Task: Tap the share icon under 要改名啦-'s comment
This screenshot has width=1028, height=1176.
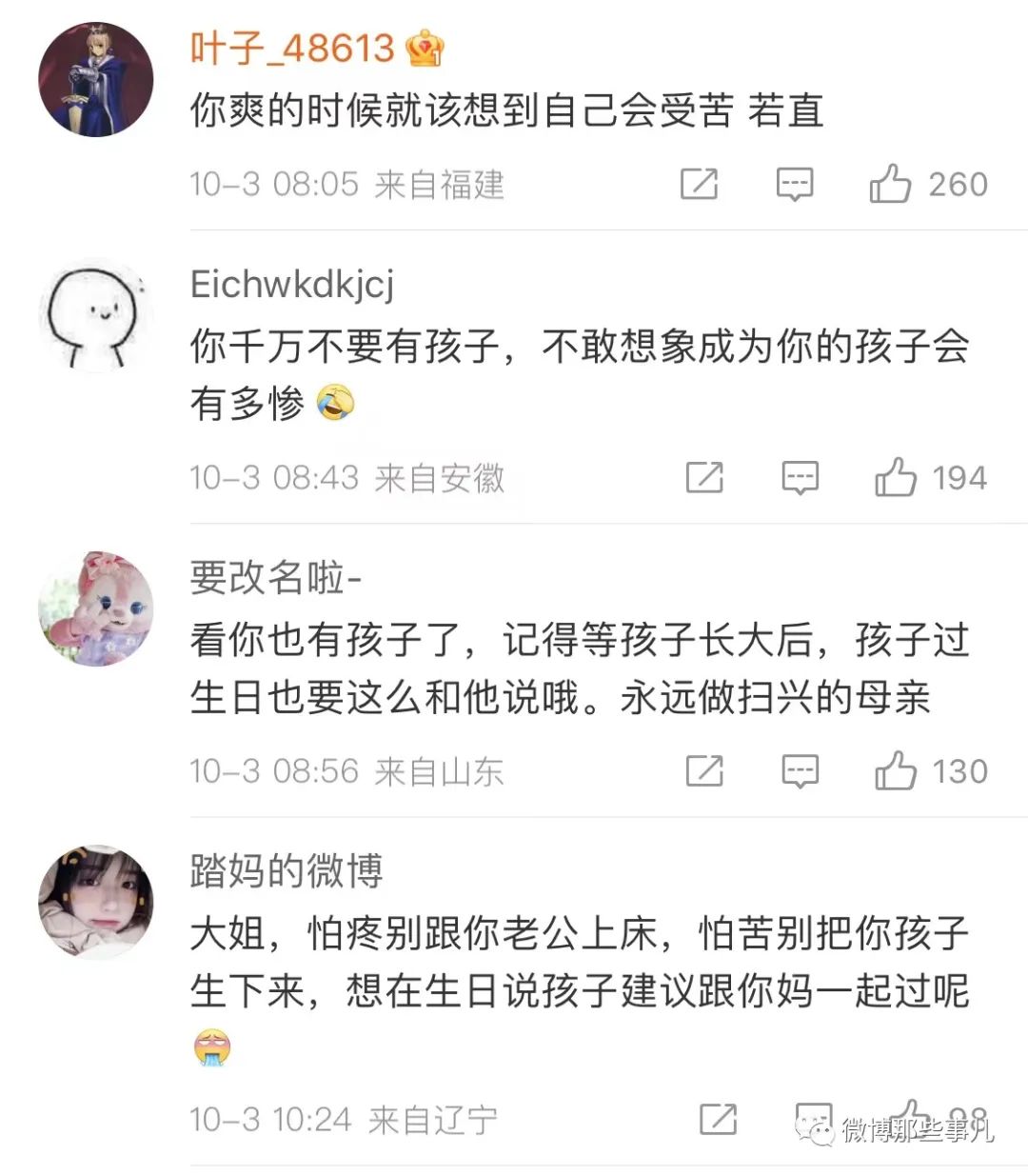Action: (705, 770)
